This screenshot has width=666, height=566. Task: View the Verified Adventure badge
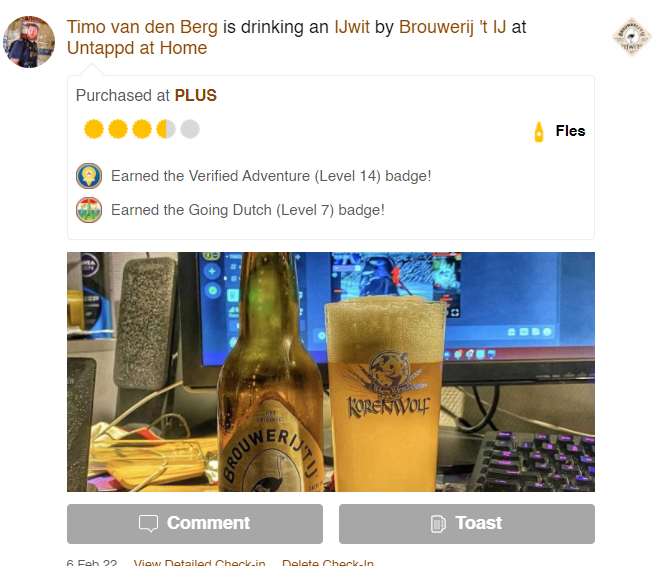coord(89,176)
